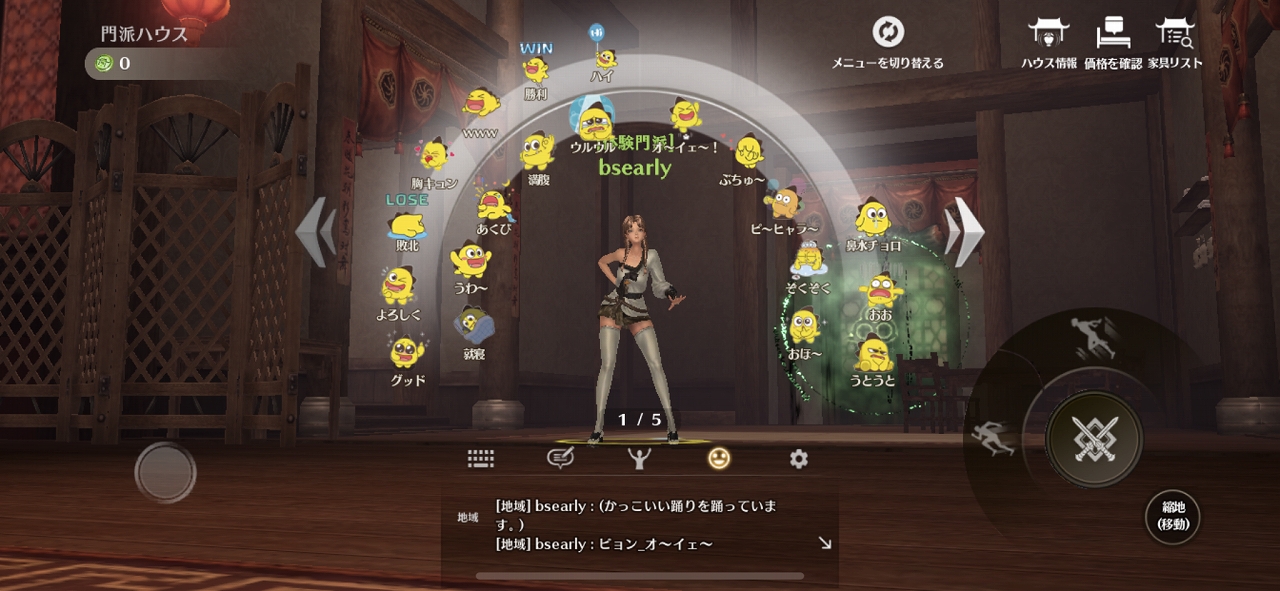The height and width of the screenshot is (591, 1280).
Task: Pick the 就寝 sleeping emote
Action: point(473,326)
